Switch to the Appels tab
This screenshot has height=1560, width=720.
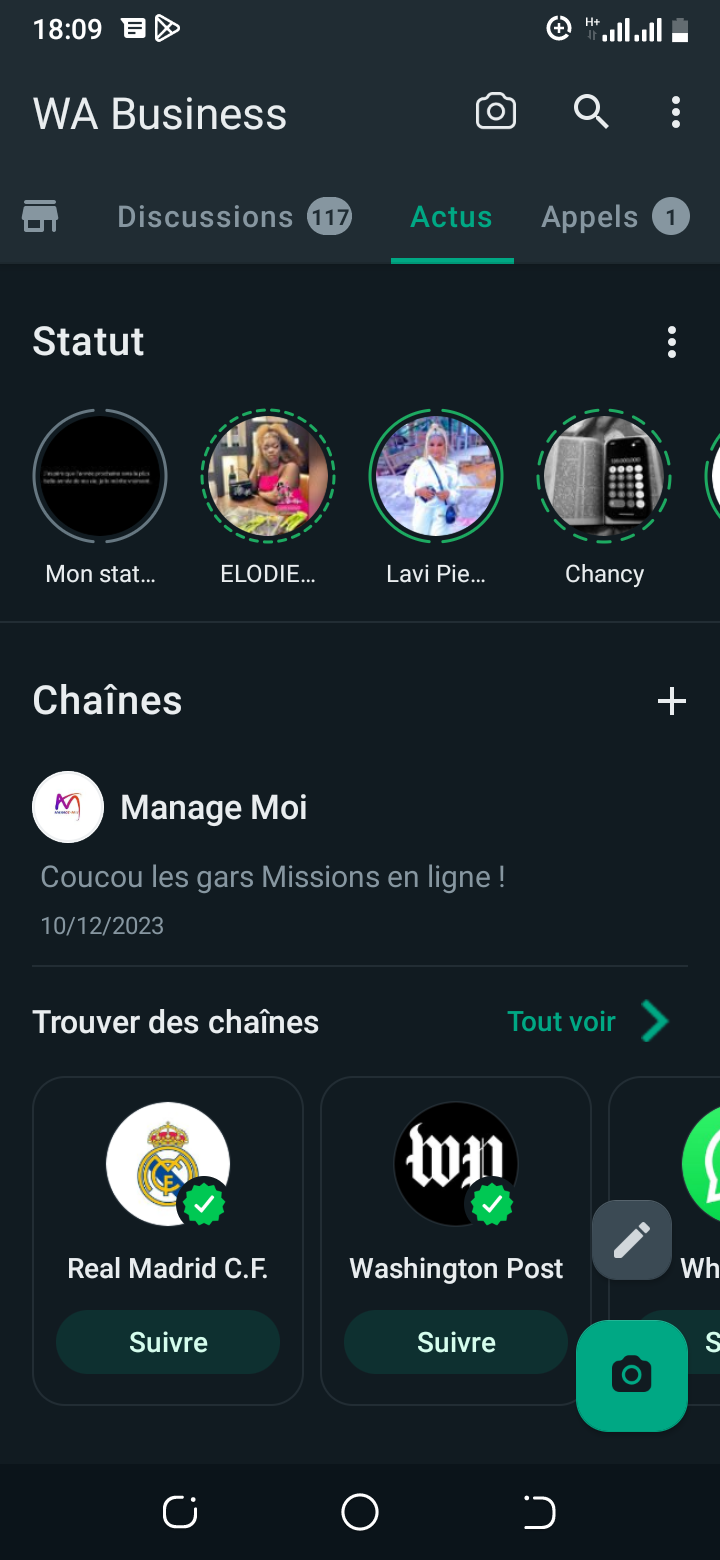coord(614,217)
